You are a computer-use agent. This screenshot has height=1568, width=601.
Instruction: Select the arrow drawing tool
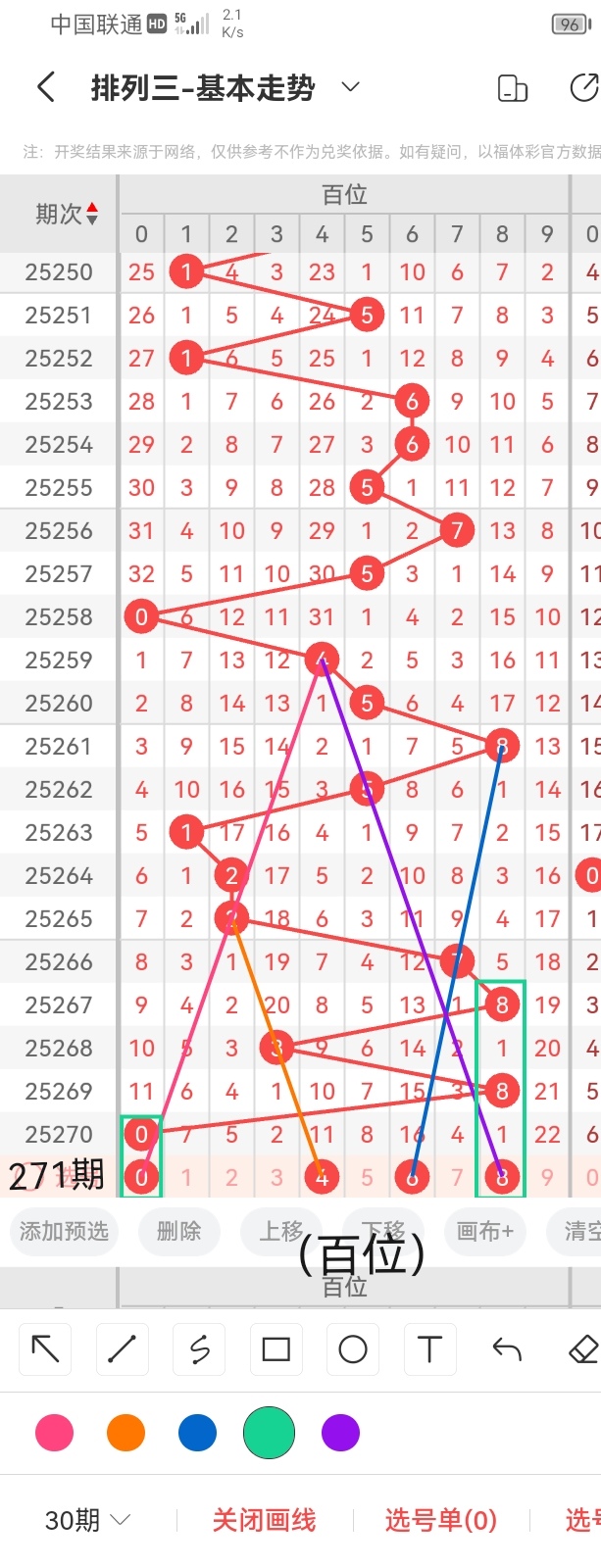click(45, 1349)
